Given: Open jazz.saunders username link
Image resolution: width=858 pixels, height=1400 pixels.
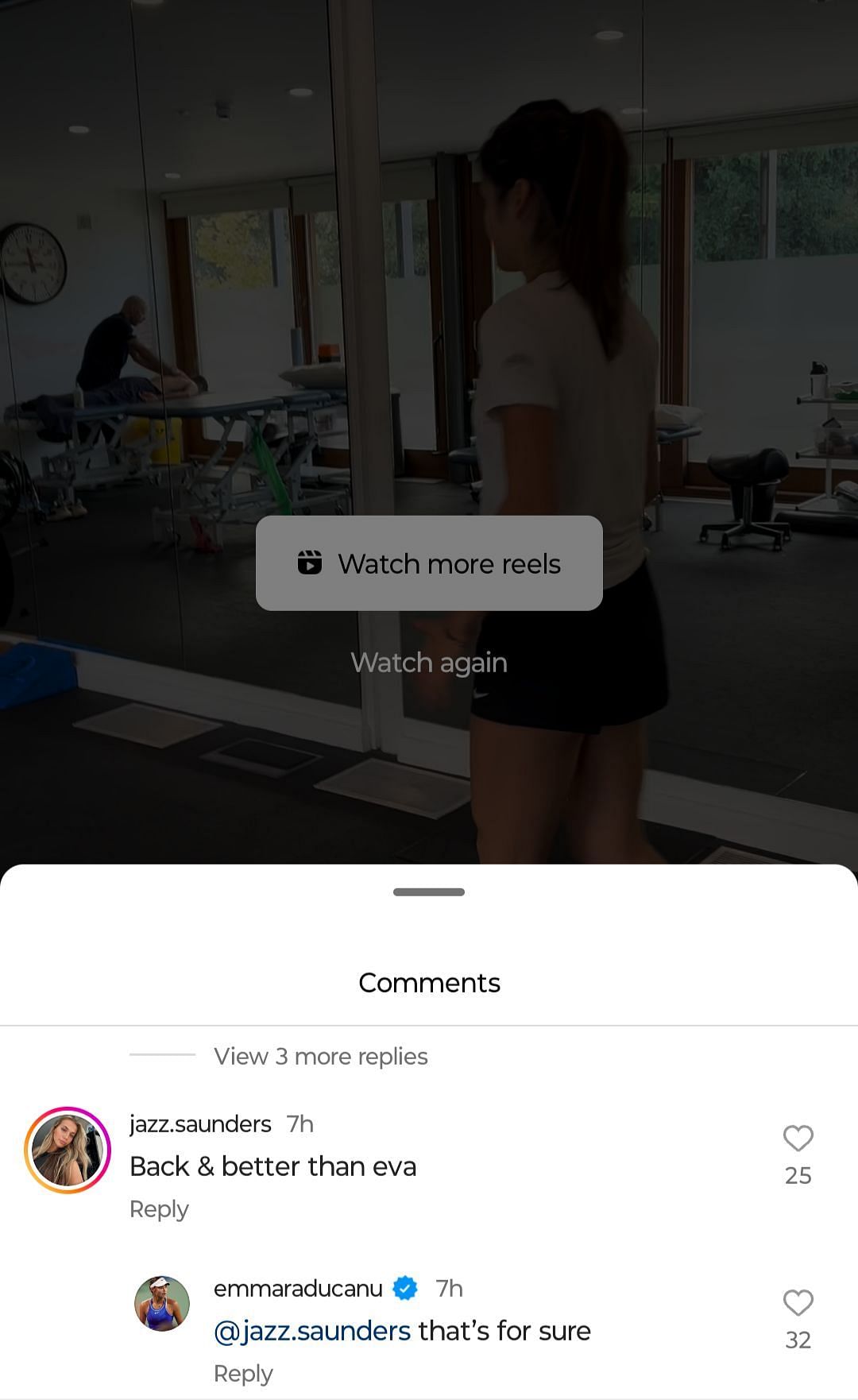Looking at the screenshot, I should pos(200,1123).
